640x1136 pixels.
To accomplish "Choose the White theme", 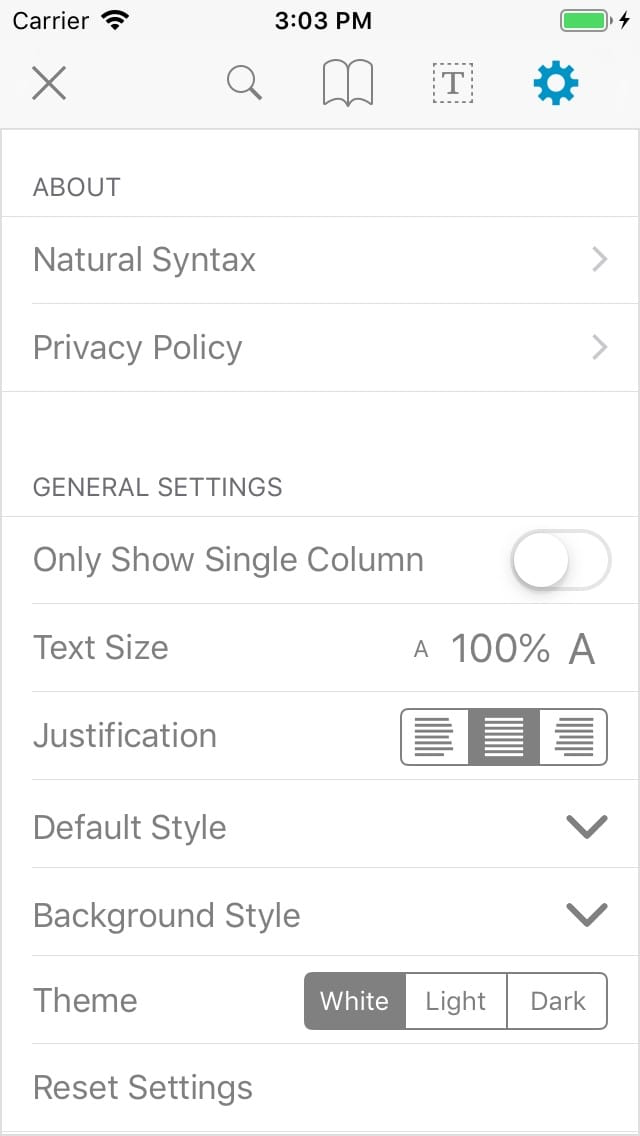I will click(354, 1001).
